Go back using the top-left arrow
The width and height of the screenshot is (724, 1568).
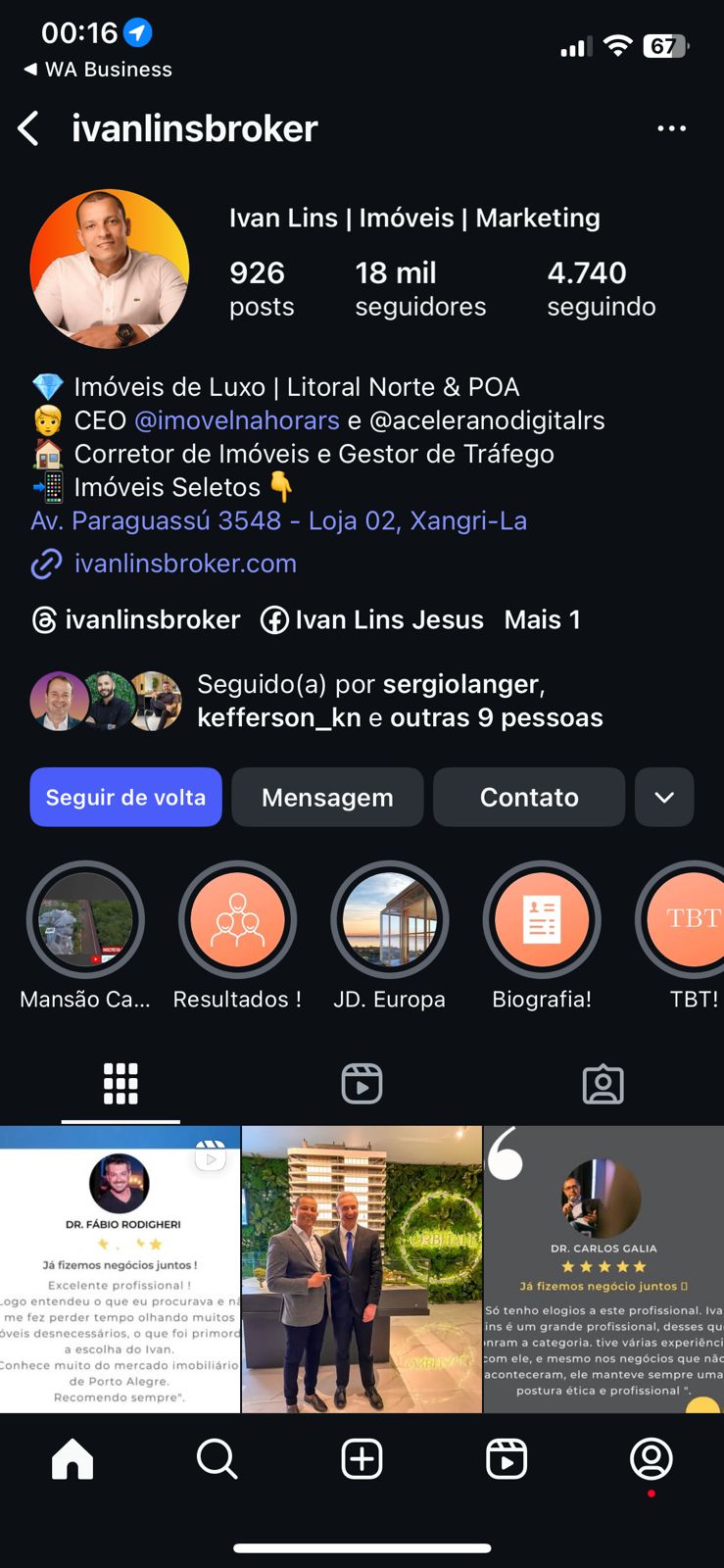(x=29, y=128)
